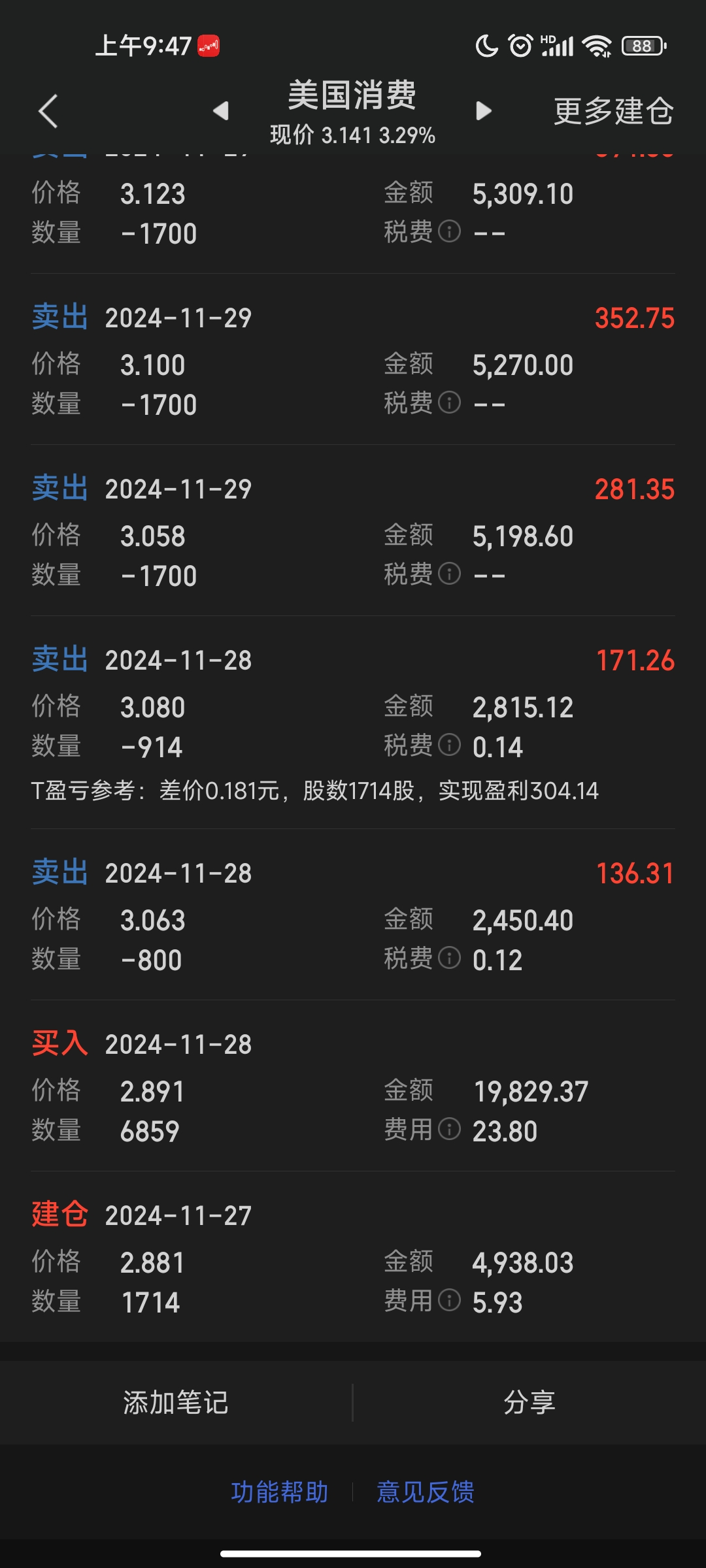
Task: Open the 功能帮助 link
Action: coord(280,1492)
